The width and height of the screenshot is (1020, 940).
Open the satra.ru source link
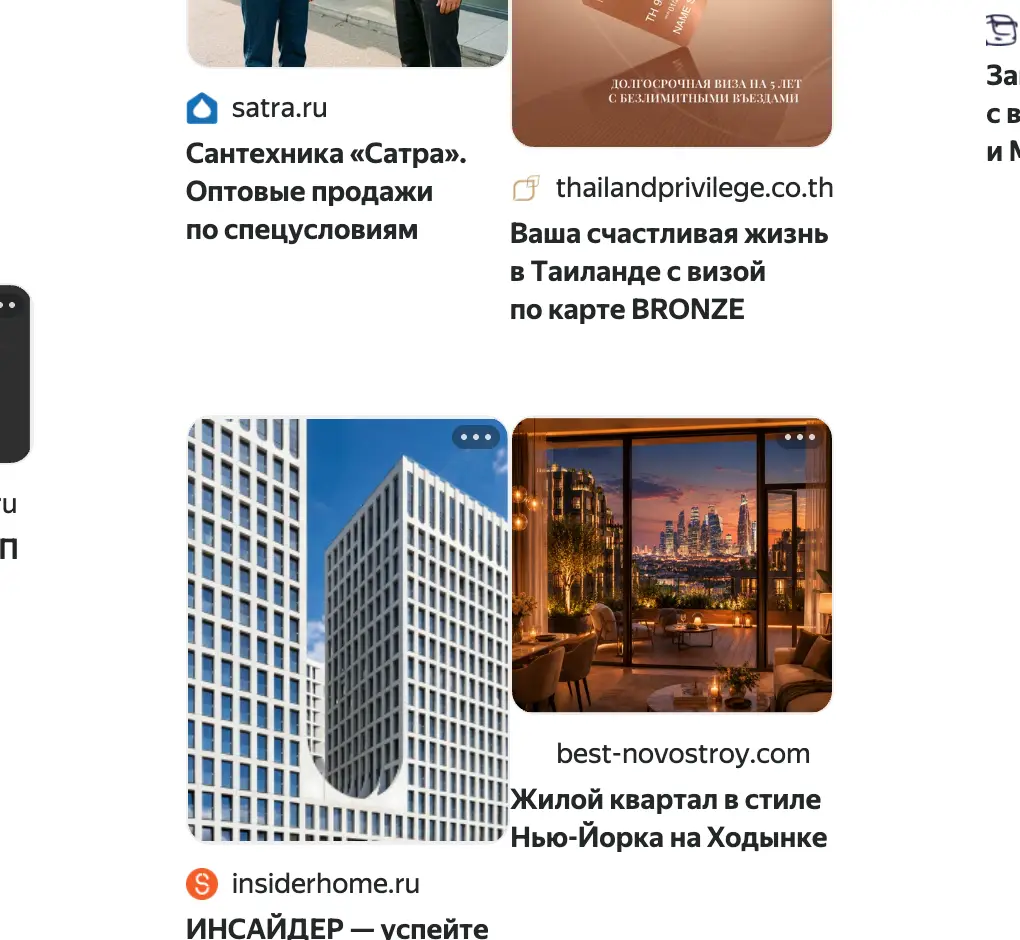click(x=279, y=108)
